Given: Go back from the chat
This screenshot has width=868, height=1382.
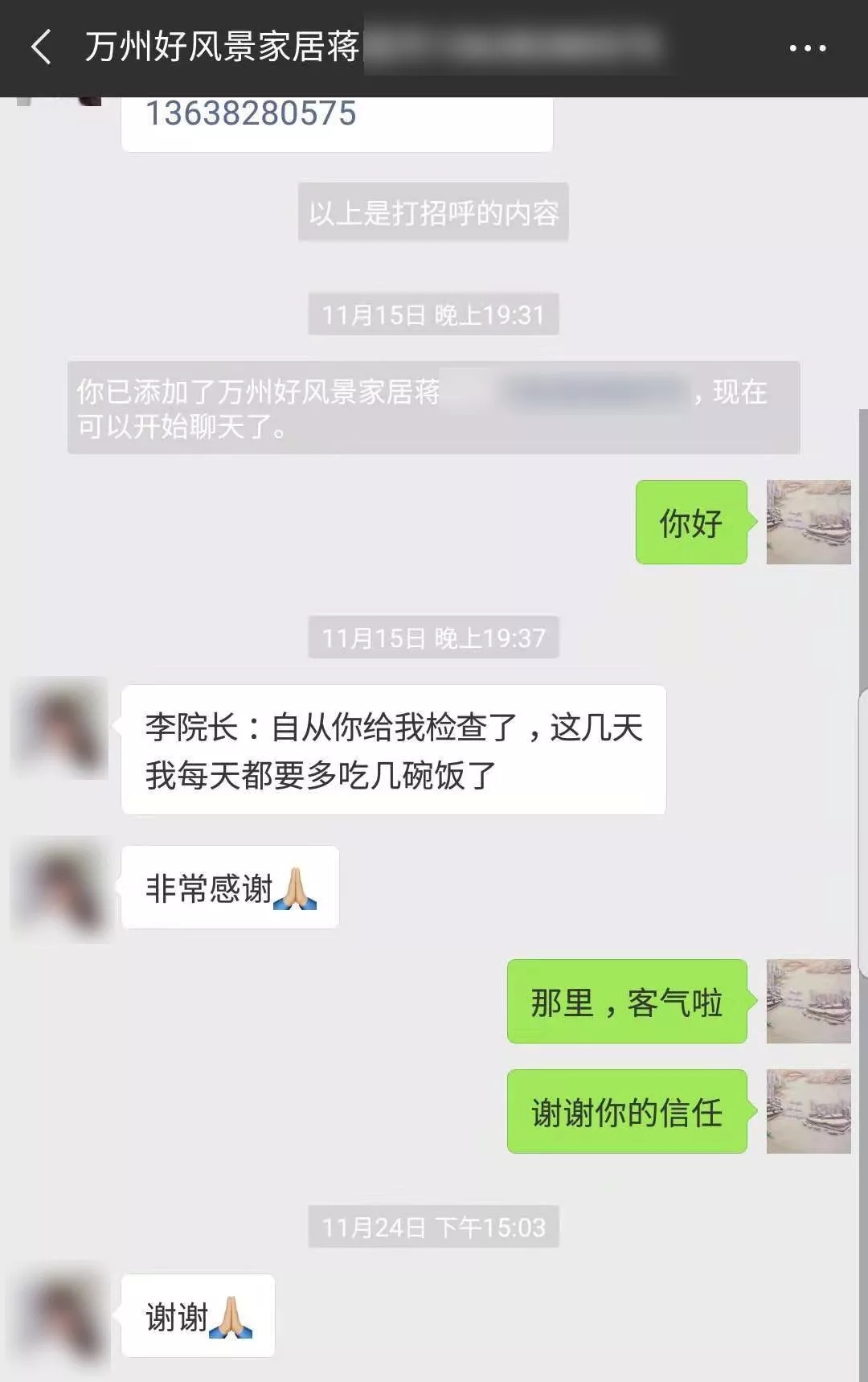Looking at the screenshot, I should pyautogui.click(x=42, y=47).
